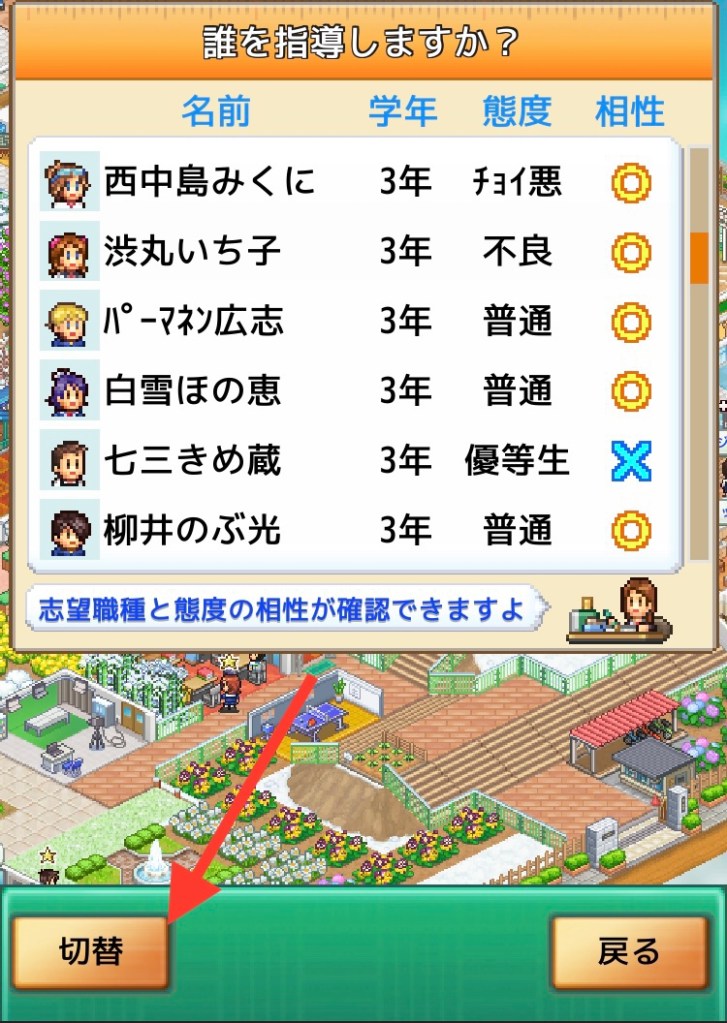
Task: Select student 西中島みくに for guidance
Action: pyautogui.click(x=350, y=182)
